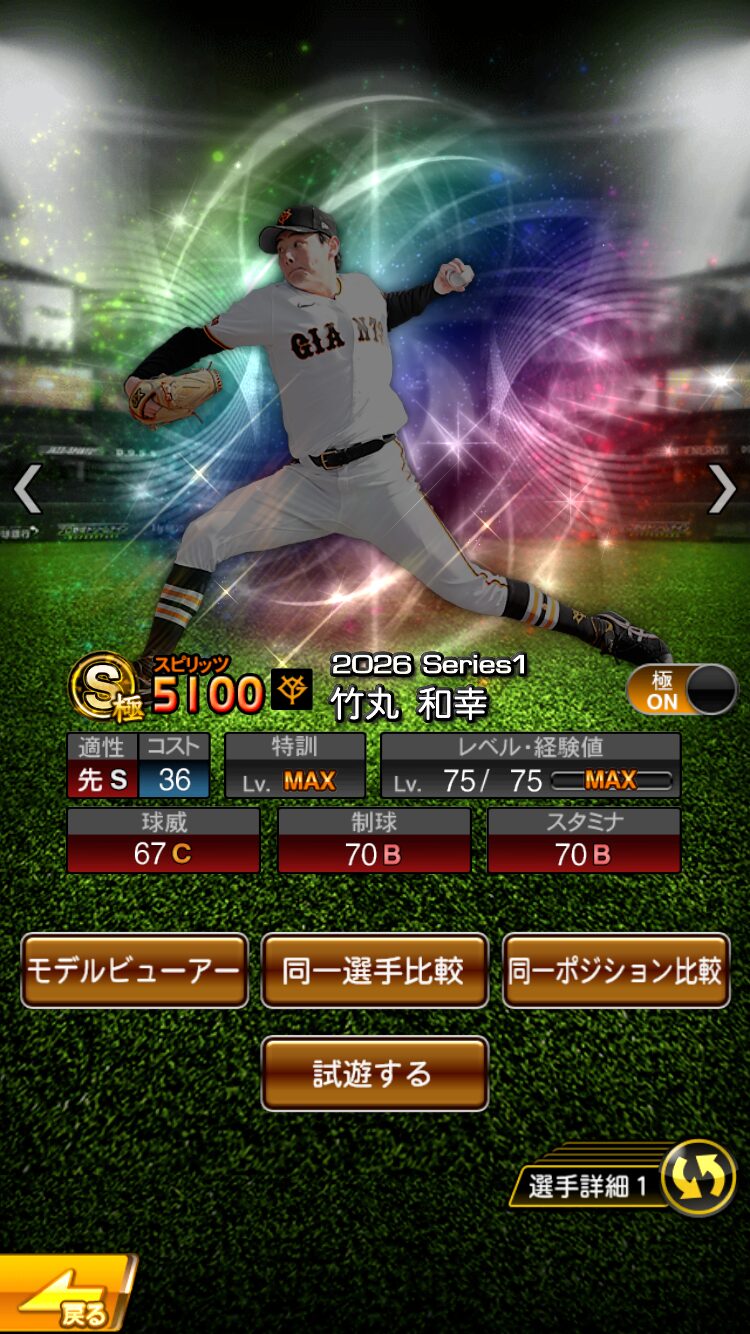The height and width of the screenshot is (1334, 750).
Task: Open 同一ポジション比較
Action: pos(615,970)
